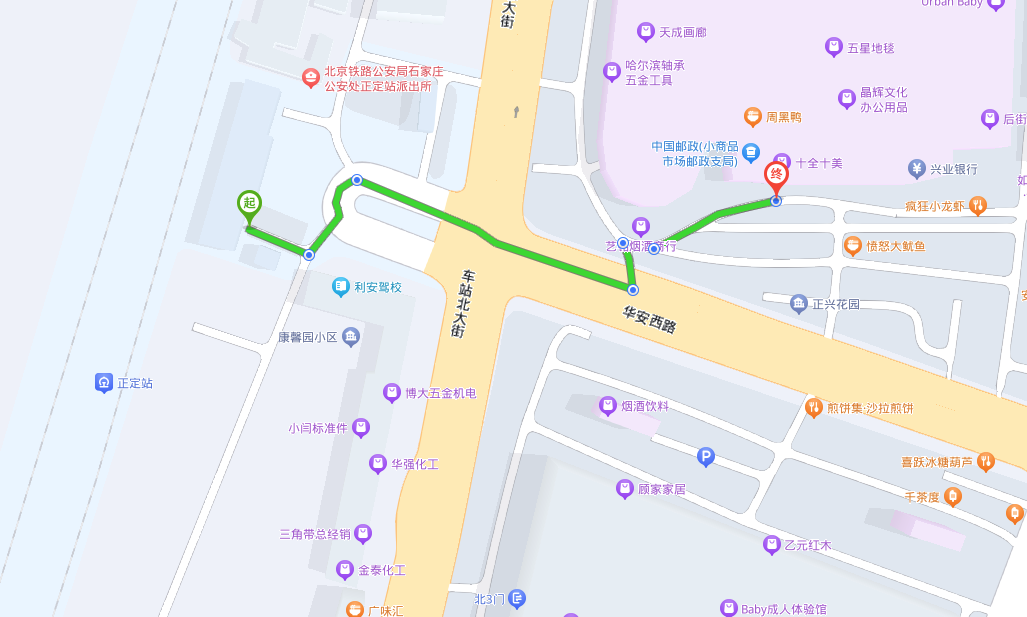Viewport: 1027px width, 617px height.
Task: Select the 康馨园小区 marker
Action: (x=351, y=337)
